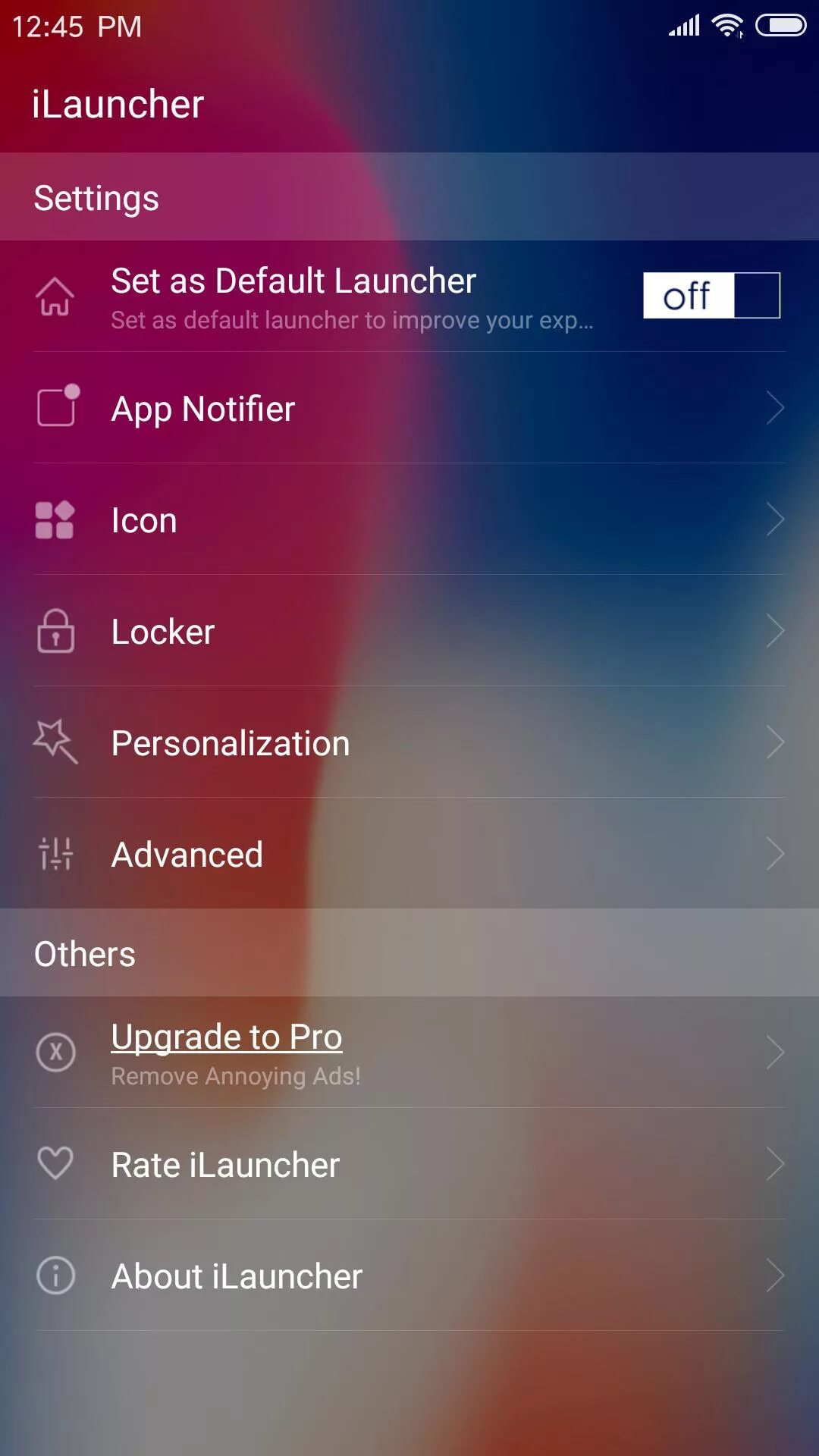
Task: Select Upgrade to Pro
Action: 409,1053
